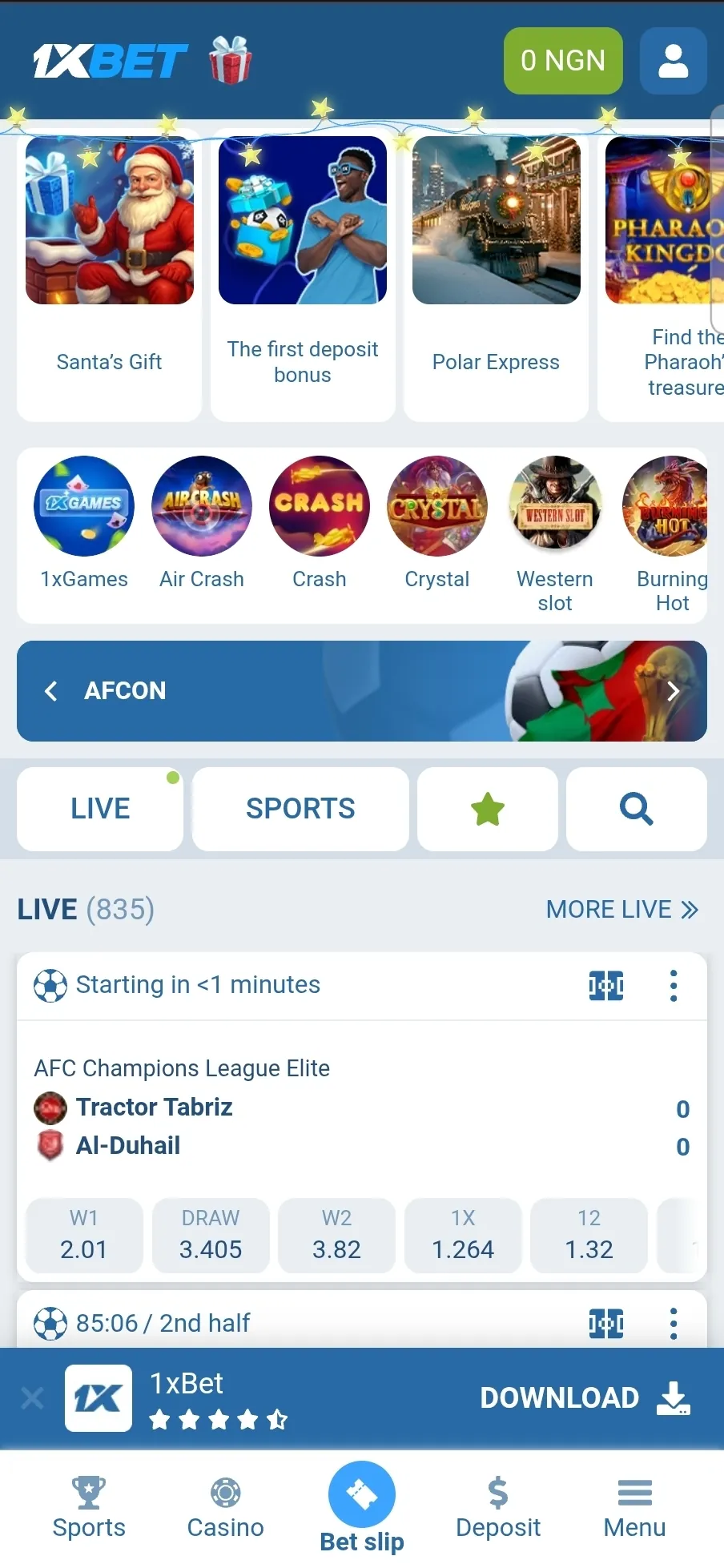Go to the Casino tab
Image resolution: width=724 pixels, height=1568 pixels.
[225, 1508]
